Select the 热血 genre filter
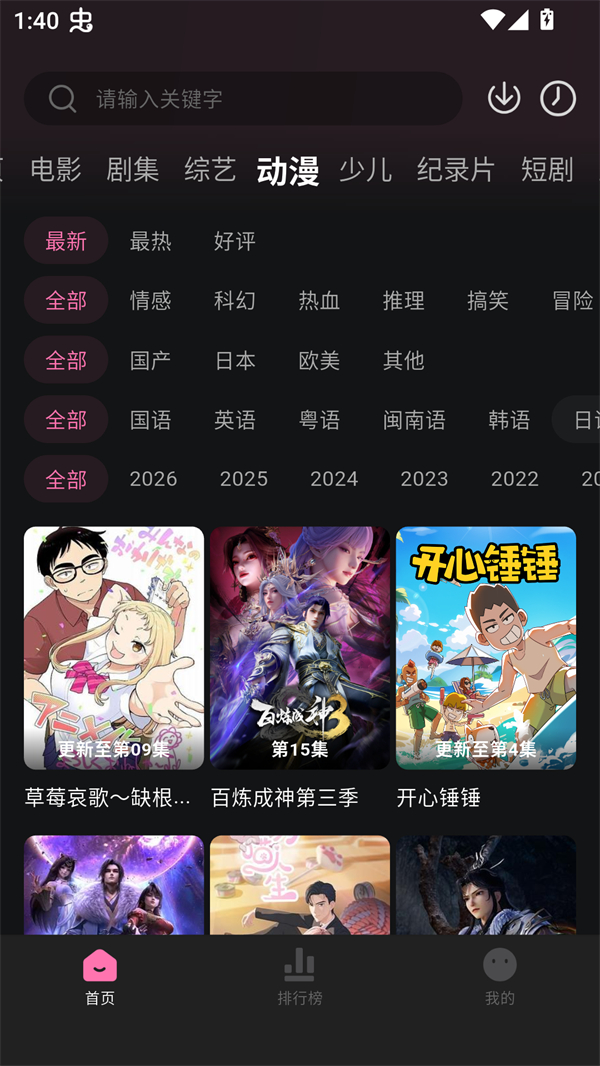This screenshot has height=1066, width=600. point(319,300)
